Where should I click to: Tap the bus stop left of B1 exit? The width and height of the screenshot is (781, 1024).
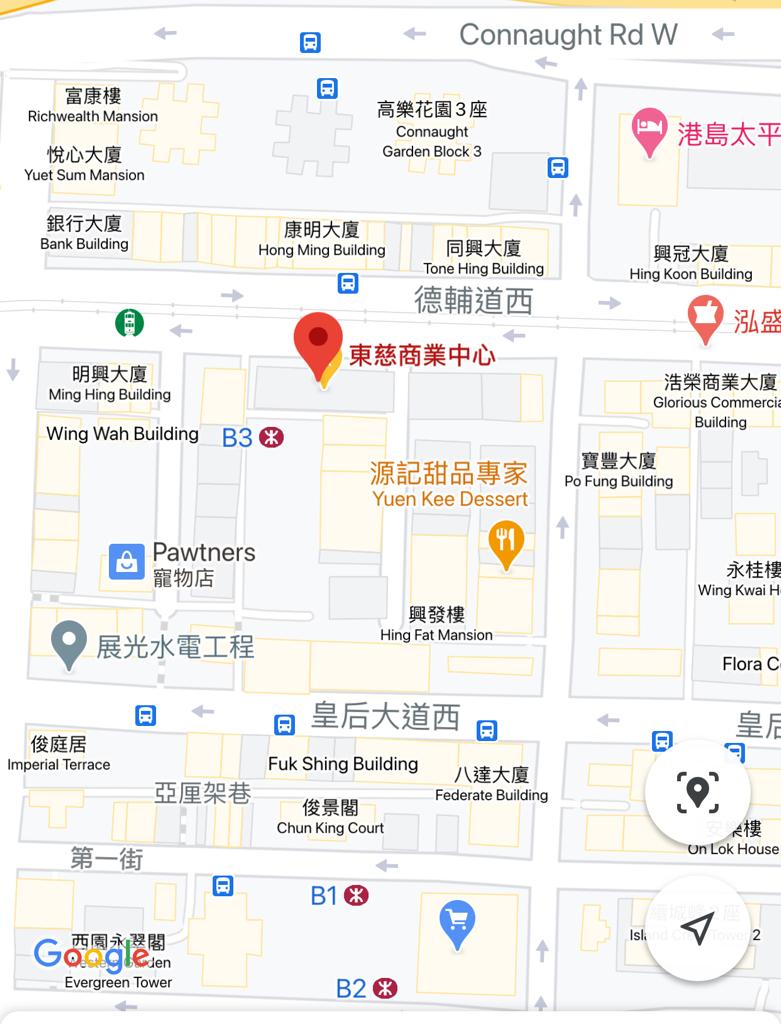coord(223,885)
